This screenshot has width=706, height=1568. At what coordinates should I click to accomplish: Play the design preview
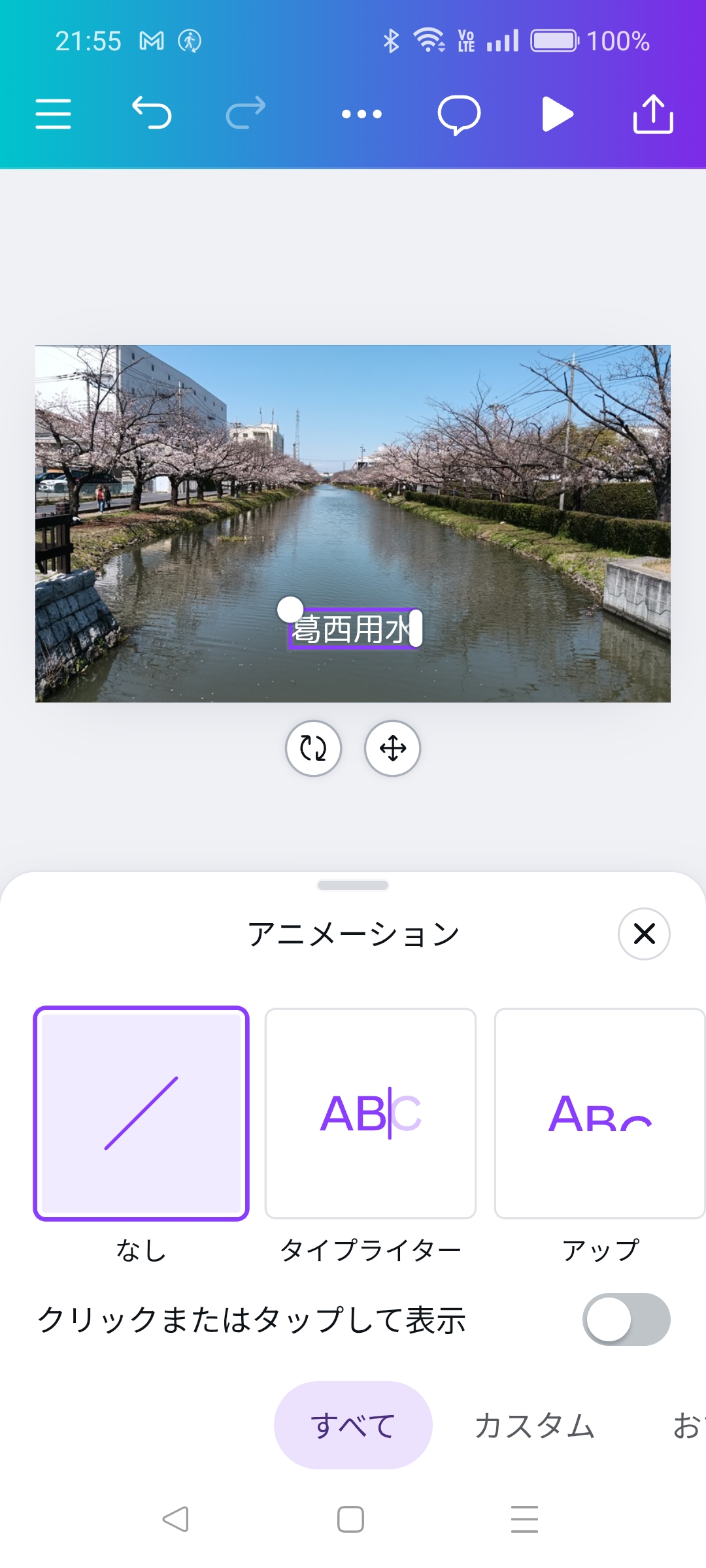(557, 114)
